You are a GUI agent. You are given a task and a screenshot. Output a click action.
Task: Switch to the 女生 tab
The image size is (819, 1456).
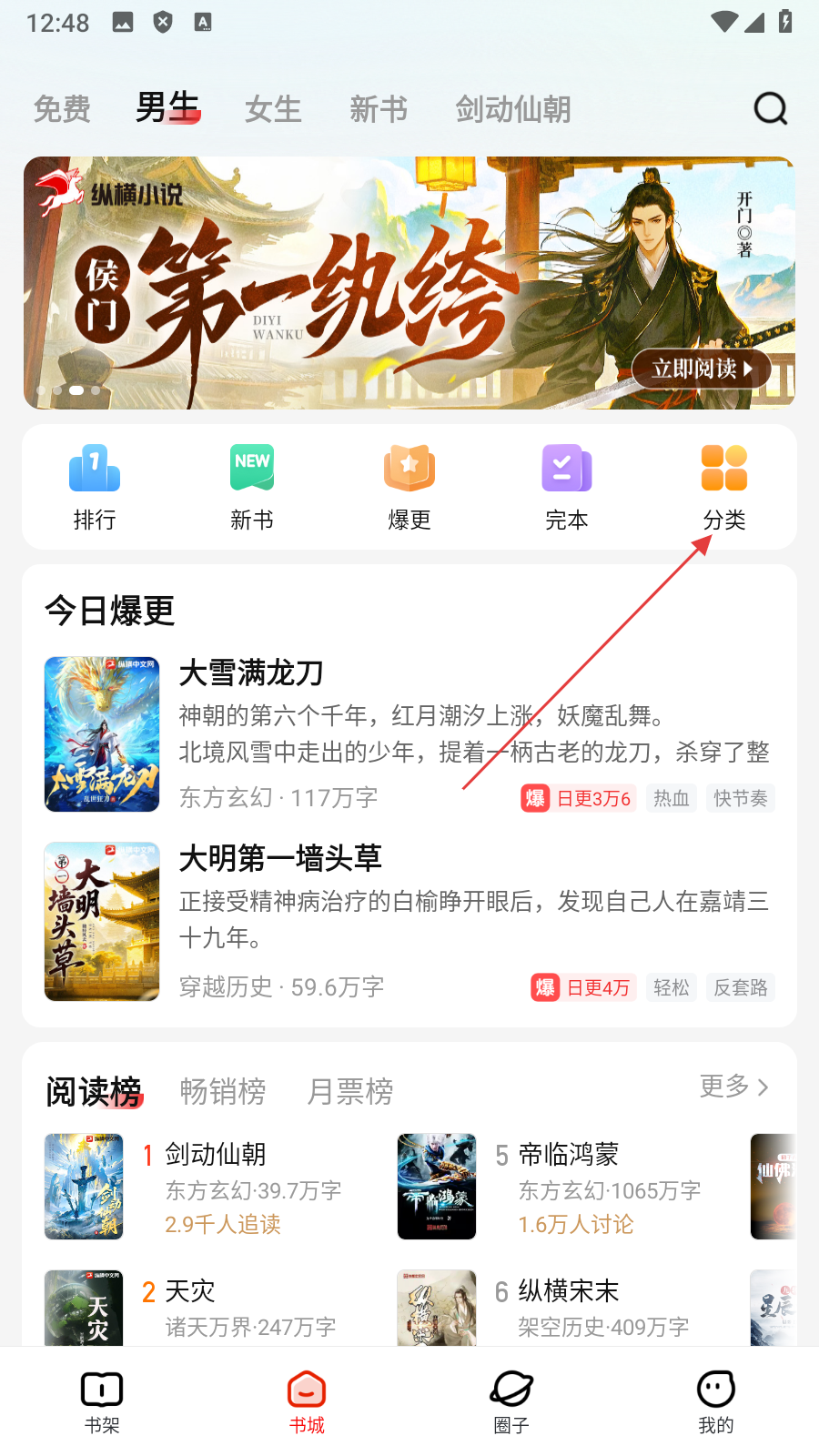coord(273,109)
